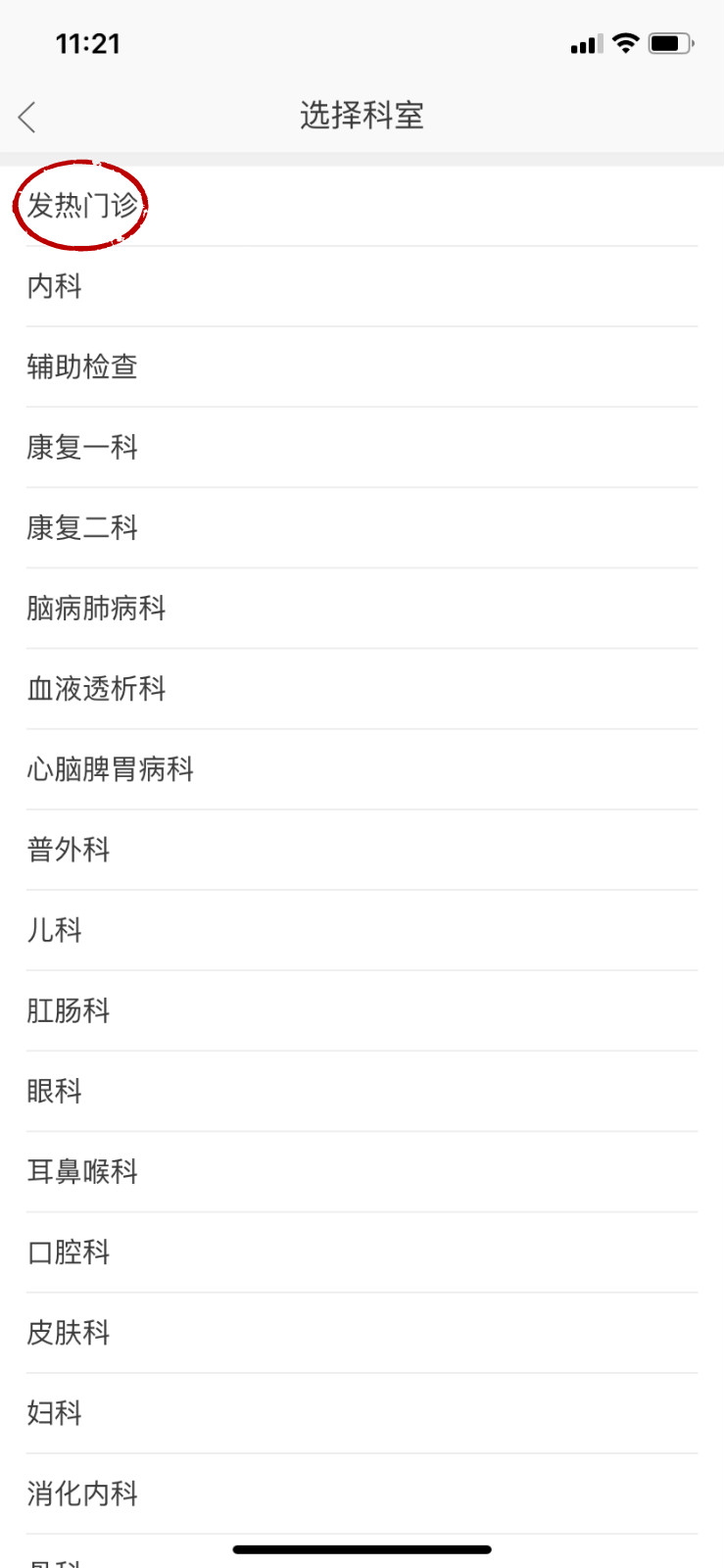This screenshot has height=1568, width=724.
Task: Choose 口腔科 from the list
Action: 362,1251
